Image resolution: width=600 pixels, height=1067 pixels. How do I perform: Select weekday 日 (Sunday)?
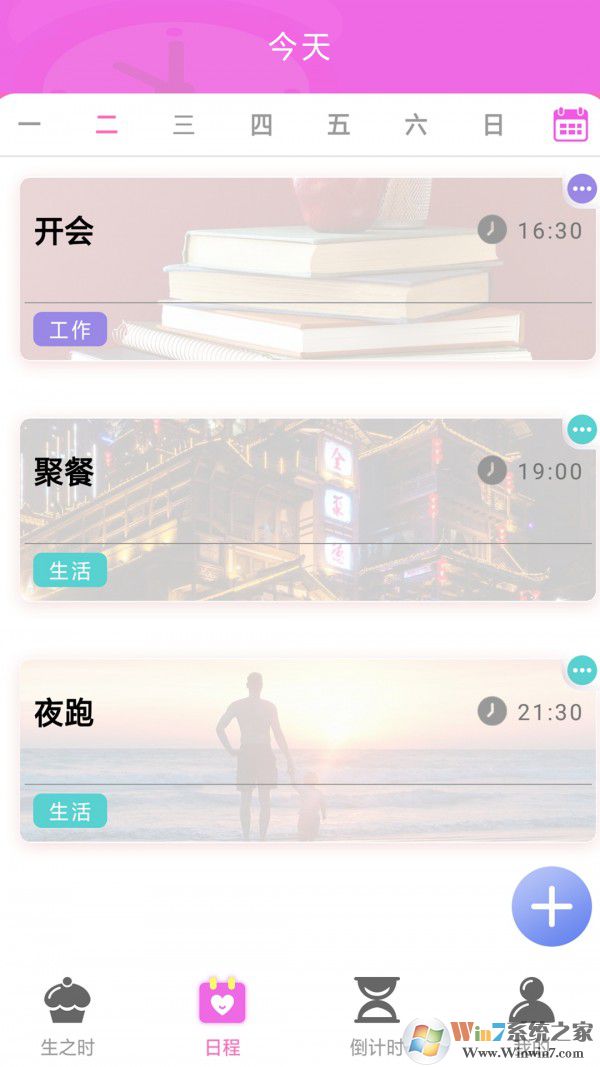(x=493, y=125)
